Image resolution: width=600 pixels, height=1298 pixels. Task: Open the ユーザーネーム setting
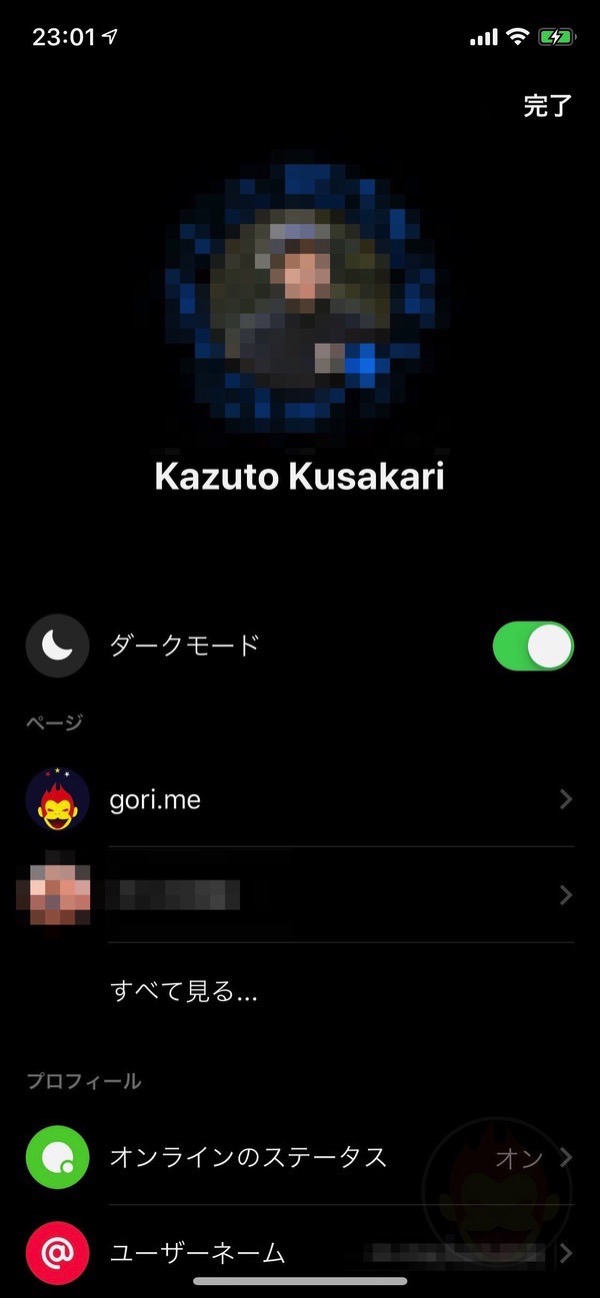pos(300,1253)
